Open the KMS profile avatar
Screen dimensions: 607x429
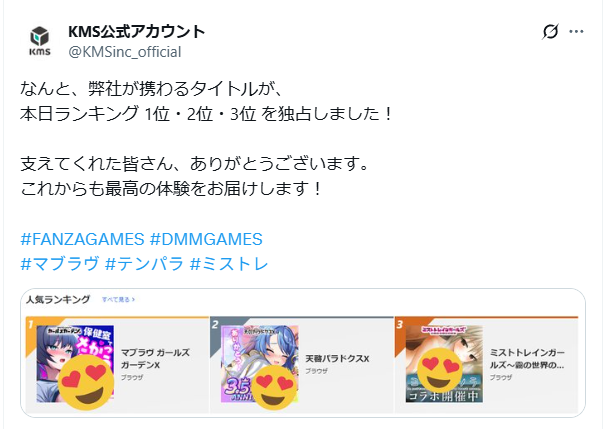pos(40,41)
